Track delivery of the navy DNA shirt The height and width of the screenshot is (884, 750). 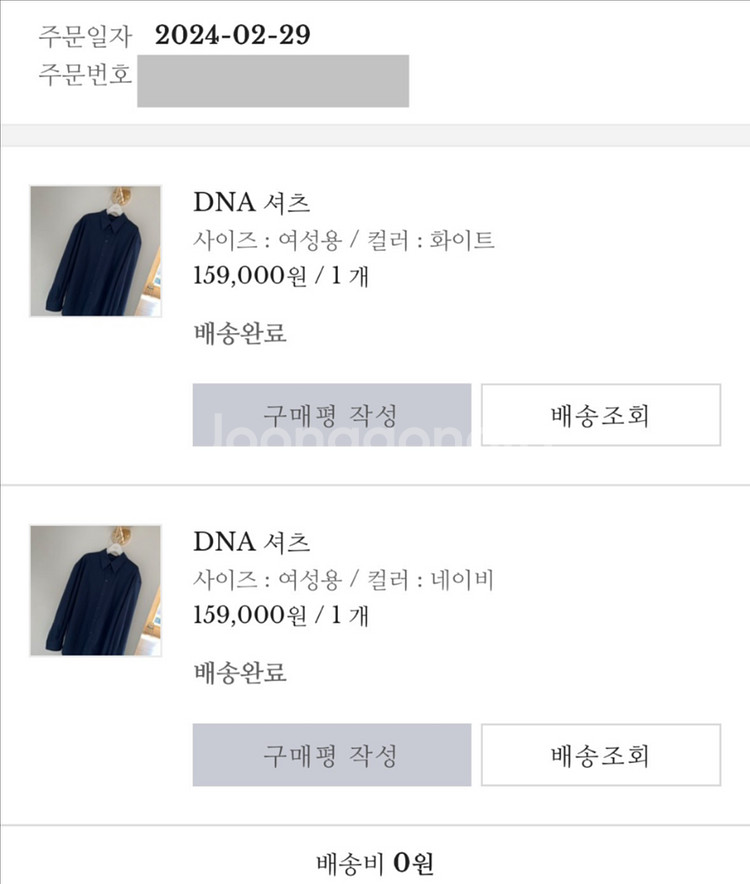pos(600,755)
